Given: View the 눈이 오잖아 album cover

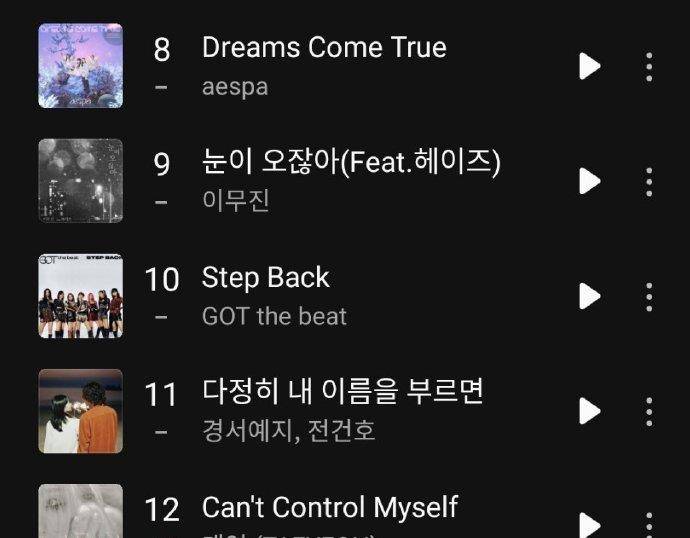Looking at the screenshot, I should pos(80,181).
